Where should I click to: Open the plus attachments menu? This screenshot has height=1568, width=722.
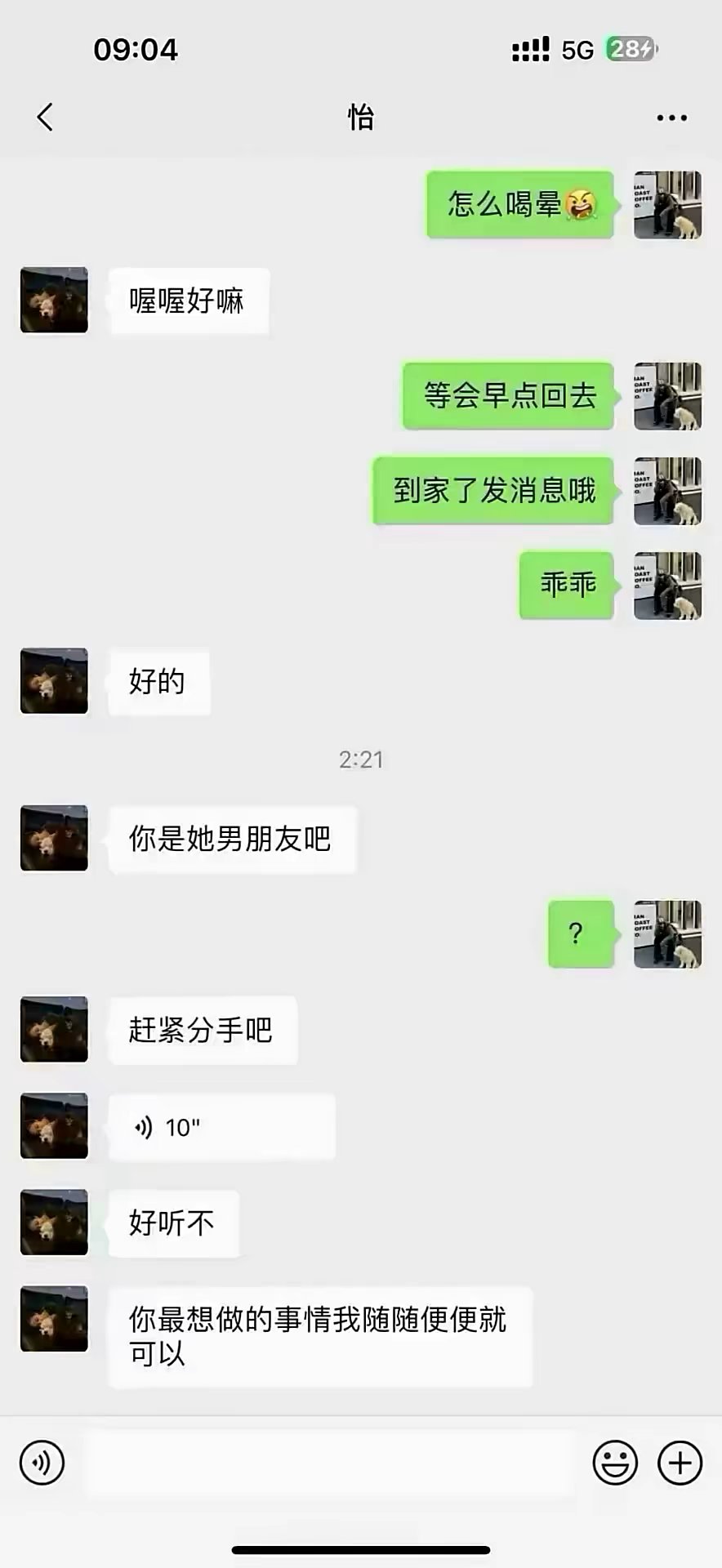680,1463
